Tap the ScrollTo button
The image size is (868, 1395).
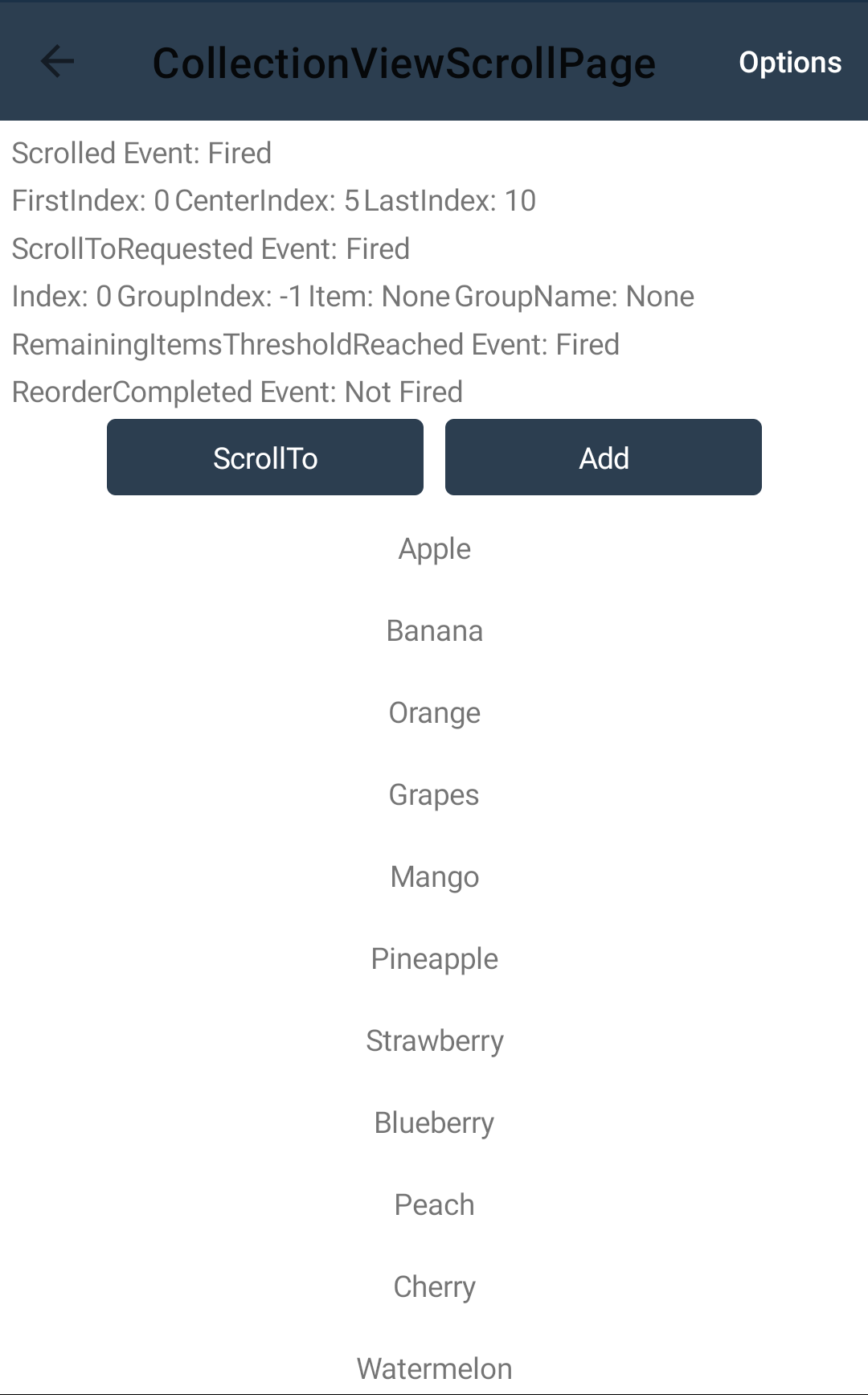(265, 457)
